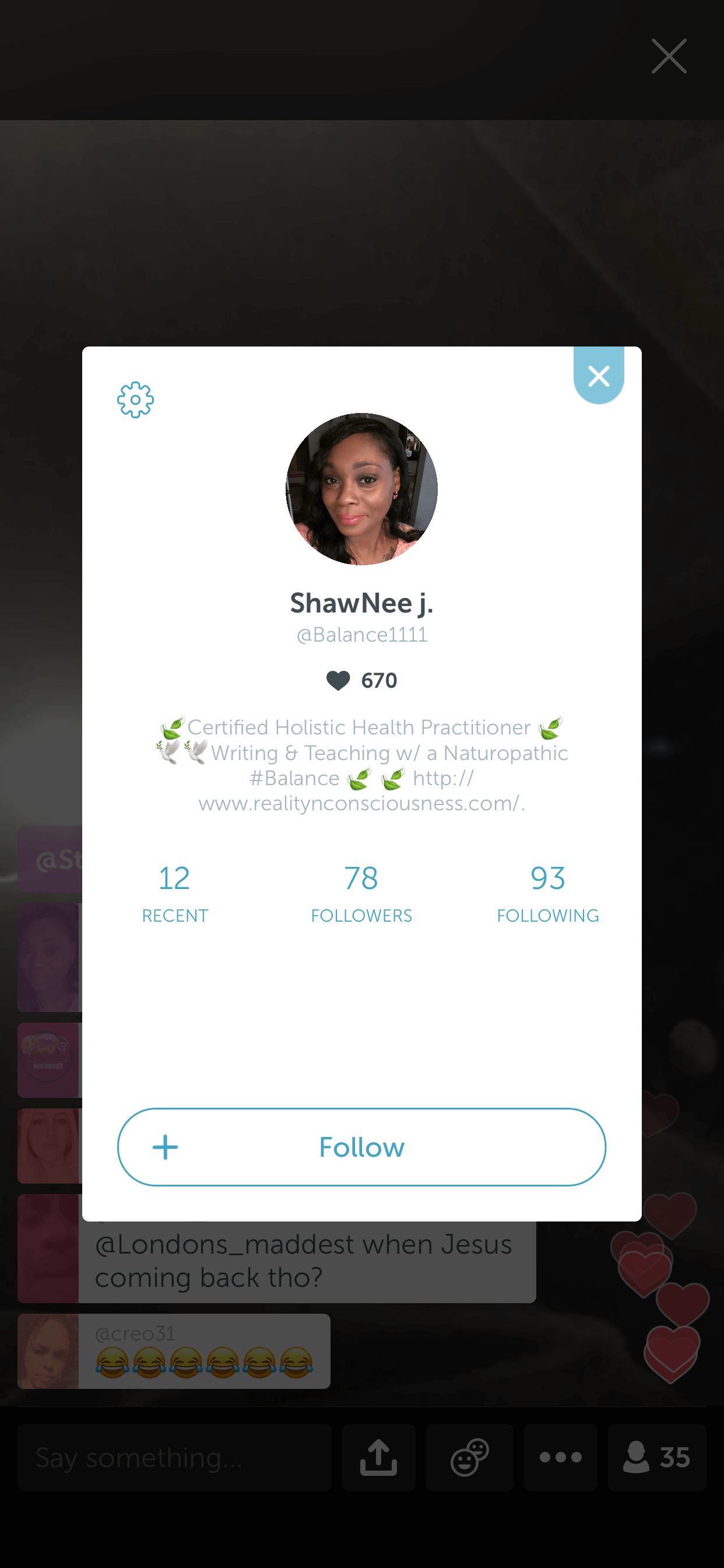Follow ShawNee j.
This screenshot has width=724, height=1568.
pyautogui.click(x=361, y=1147)
